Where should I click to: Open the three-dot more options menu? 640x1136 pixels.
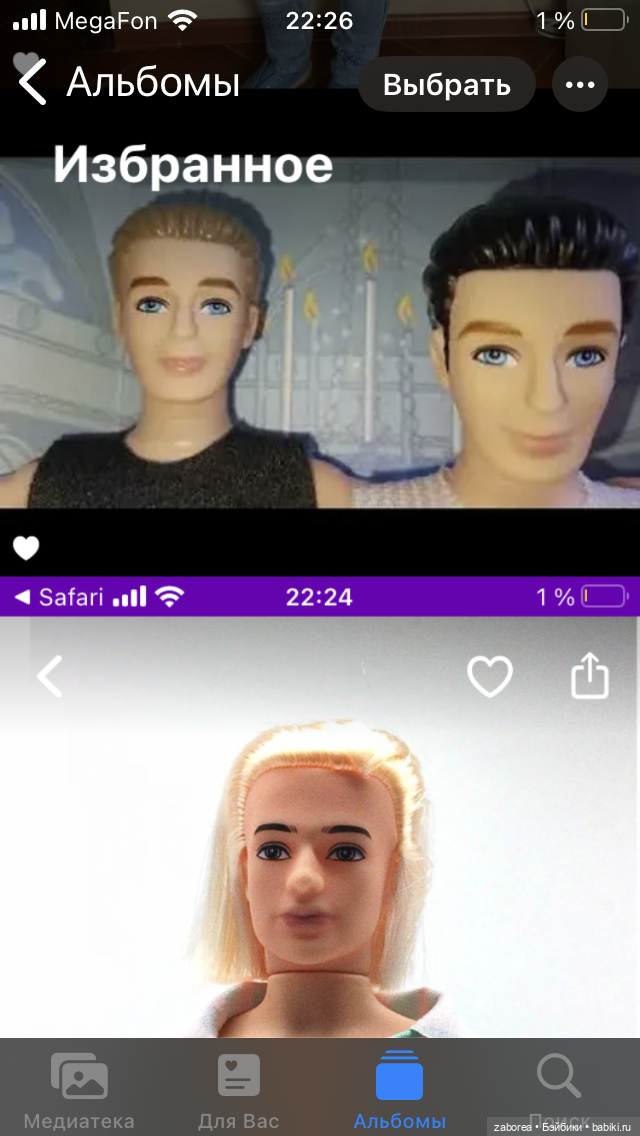coord(580,85)
